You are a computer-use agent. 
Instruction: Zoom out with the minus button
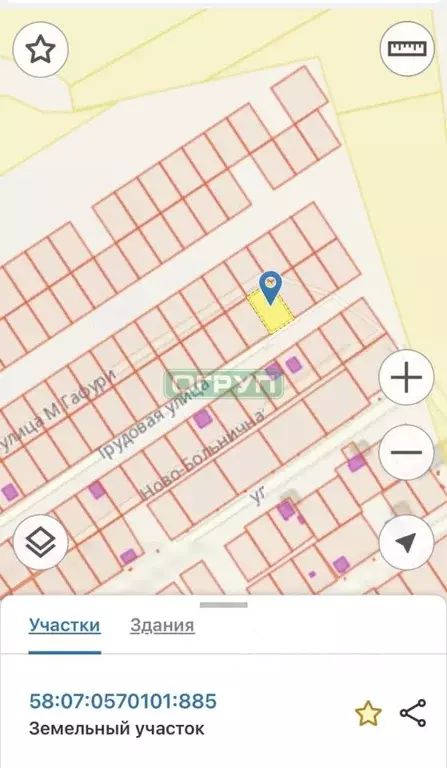point(406,452)
